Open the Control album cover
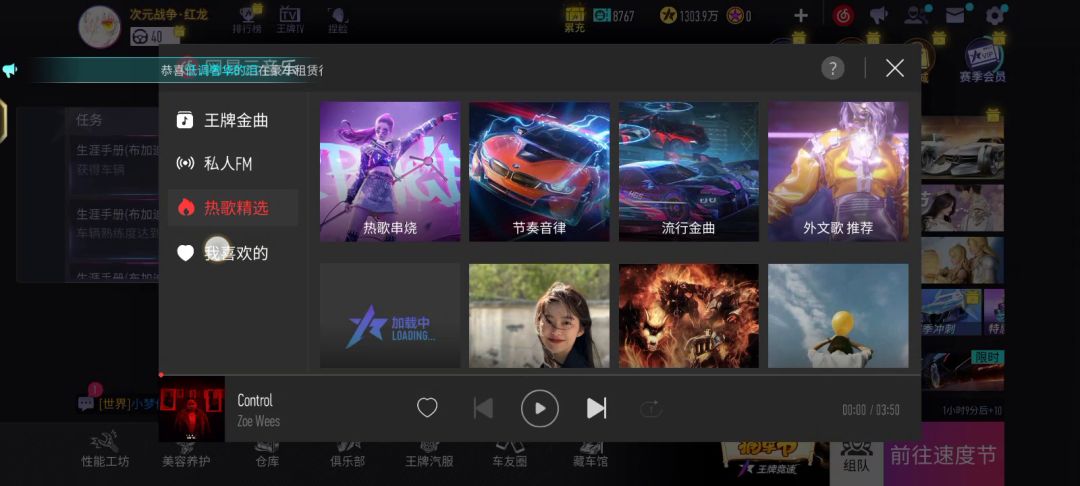This screenshot has width=1080, height=486. (192, 408)
